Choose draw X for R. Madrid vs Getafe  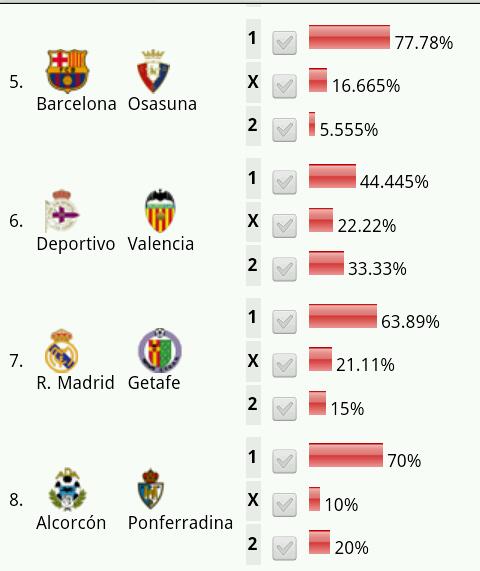click(x=284, y=365)
